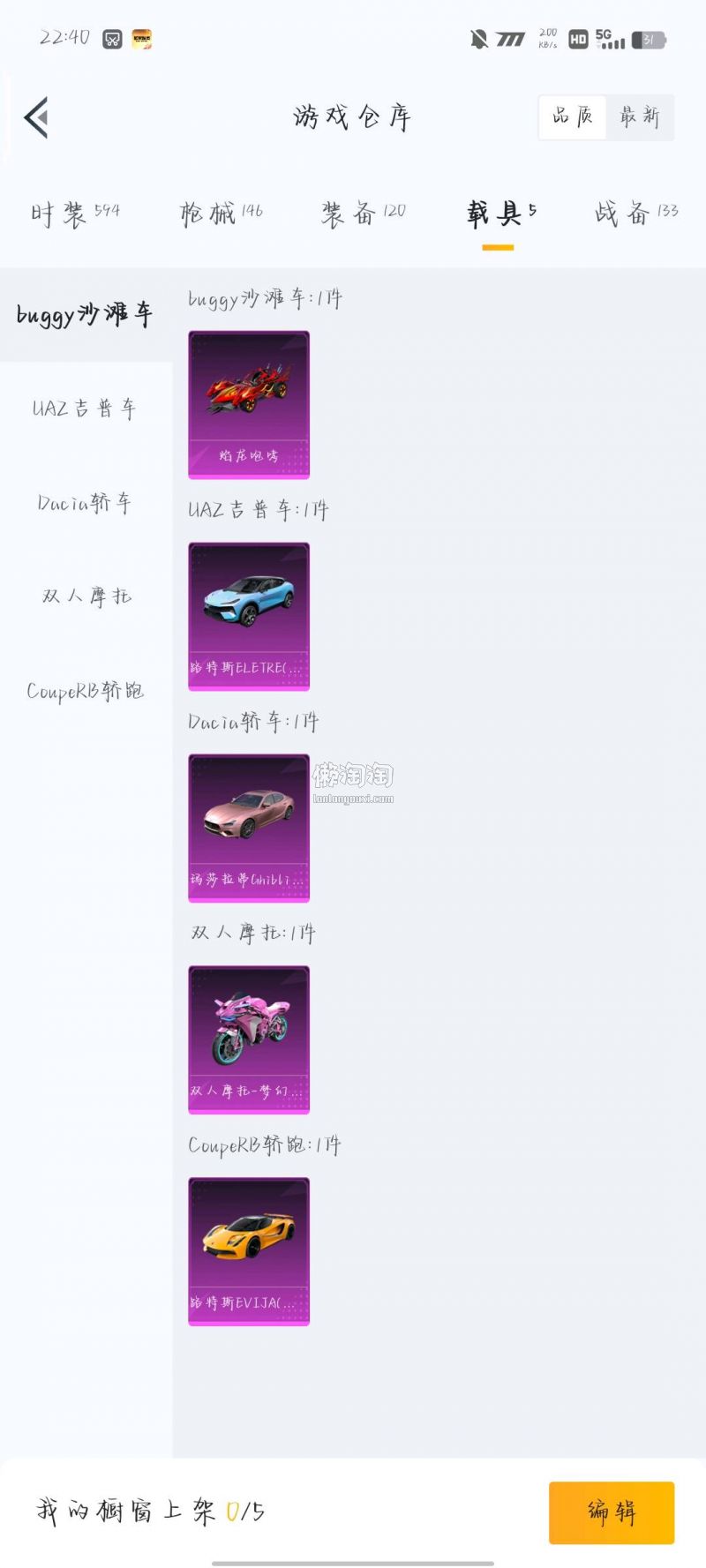This screenshot has height=1568, width=706.
Task: Select the 载具 tab
Action: (499, 213)
